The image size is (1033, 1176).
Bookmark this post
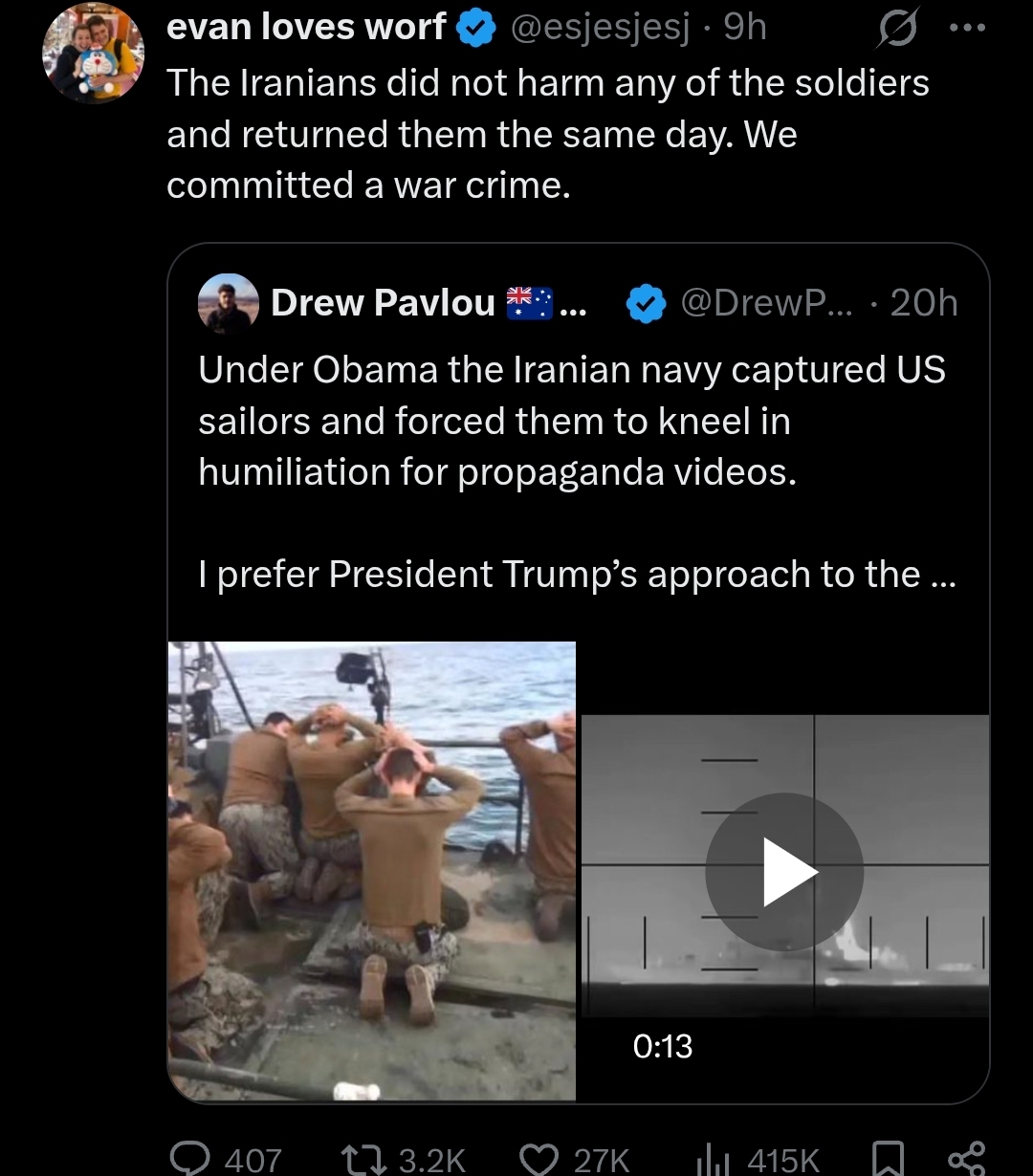[889, 1159]
